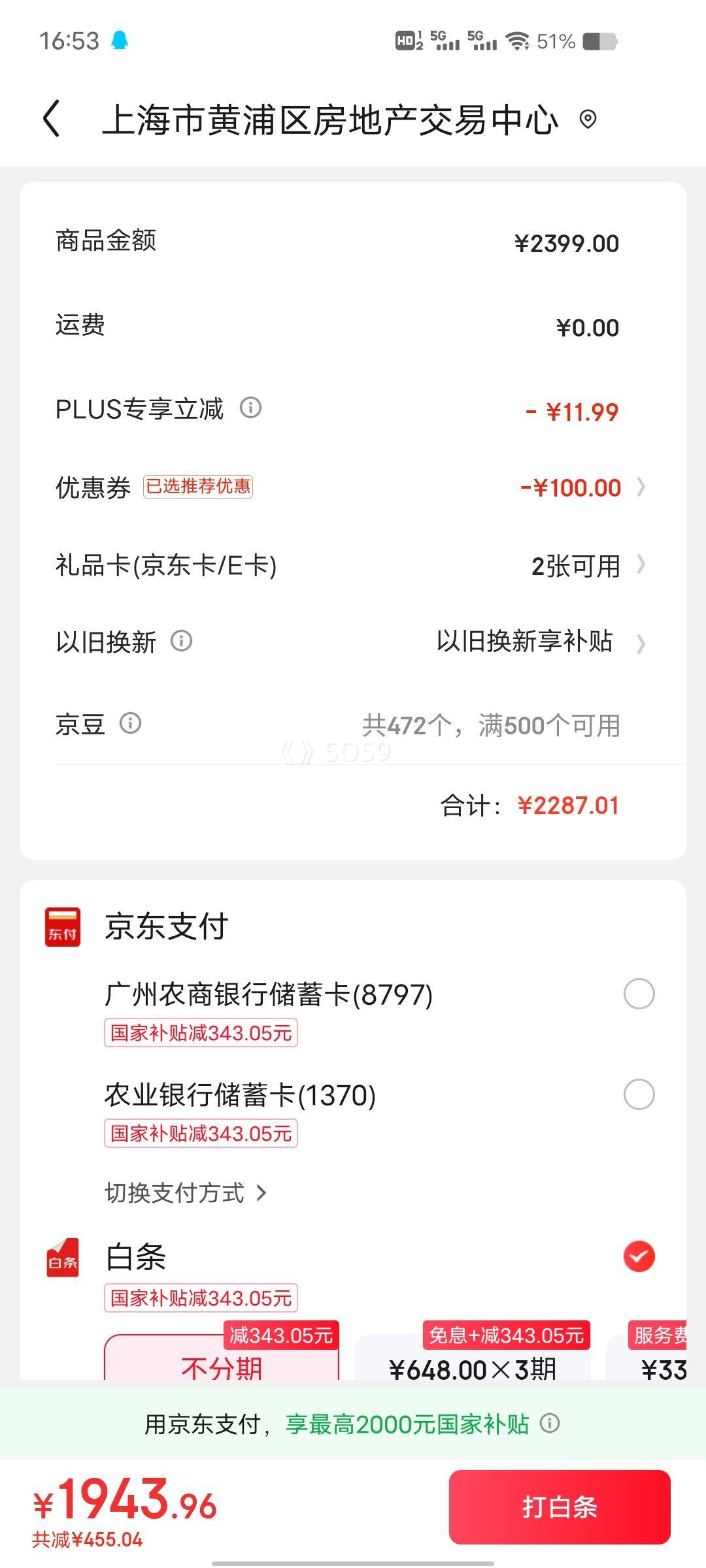Go back using the top-left arrow
Screen dimensions: 706x1568
point(51,119)
